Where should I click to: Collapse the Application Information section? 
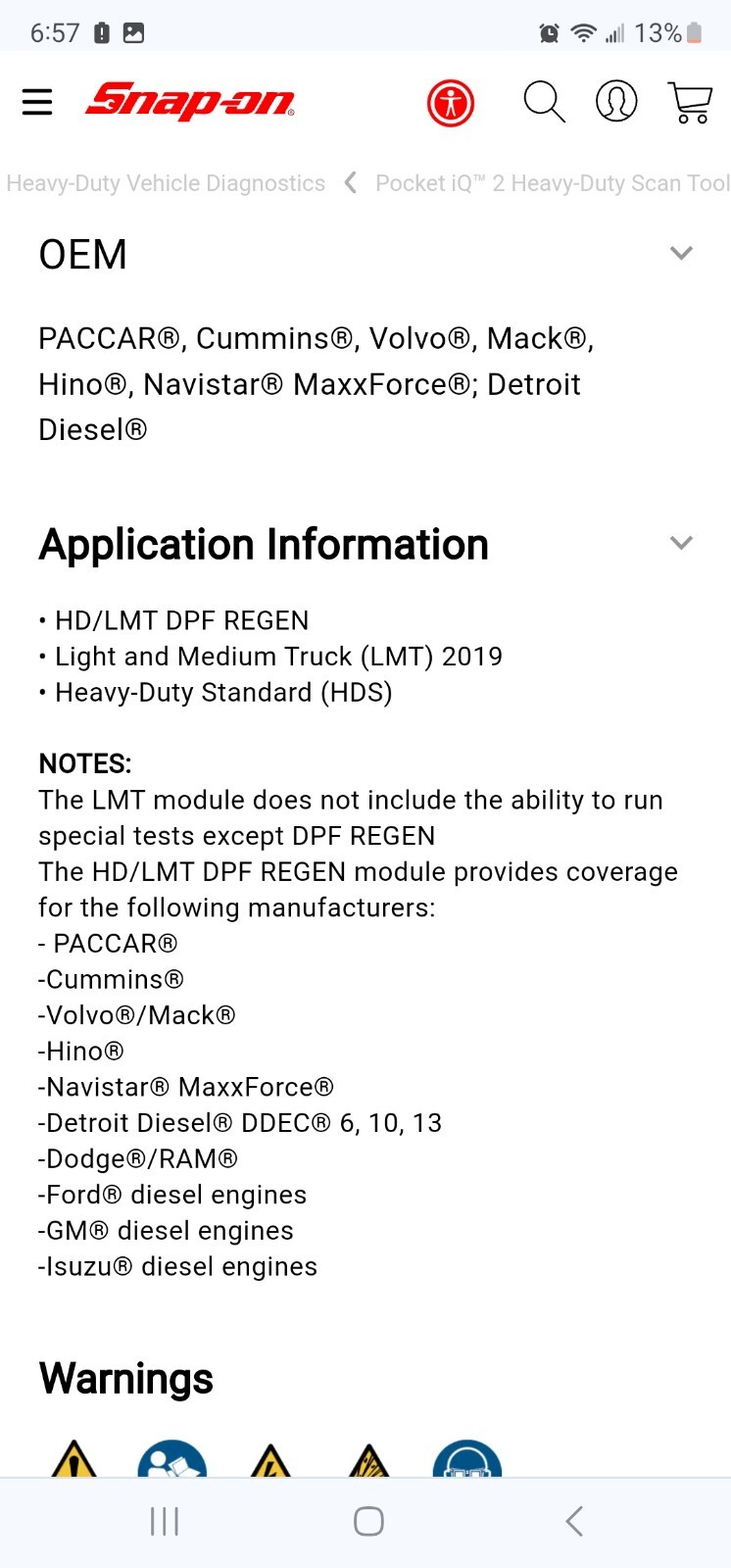pos(681,543)
